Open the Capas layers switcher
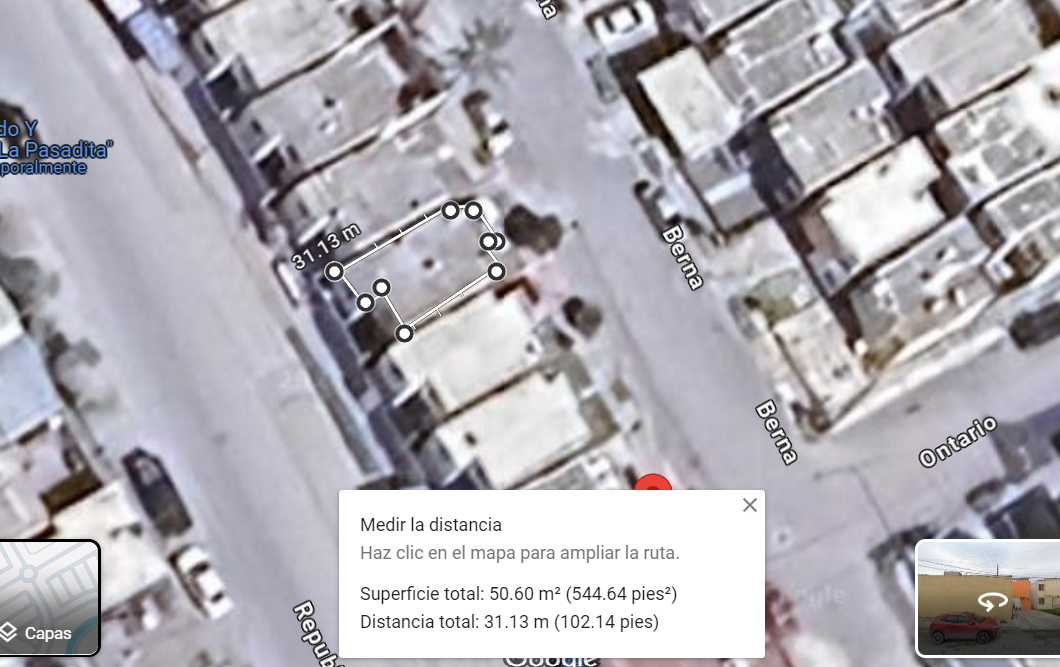The image size is (1060, 667). (49, 597)
